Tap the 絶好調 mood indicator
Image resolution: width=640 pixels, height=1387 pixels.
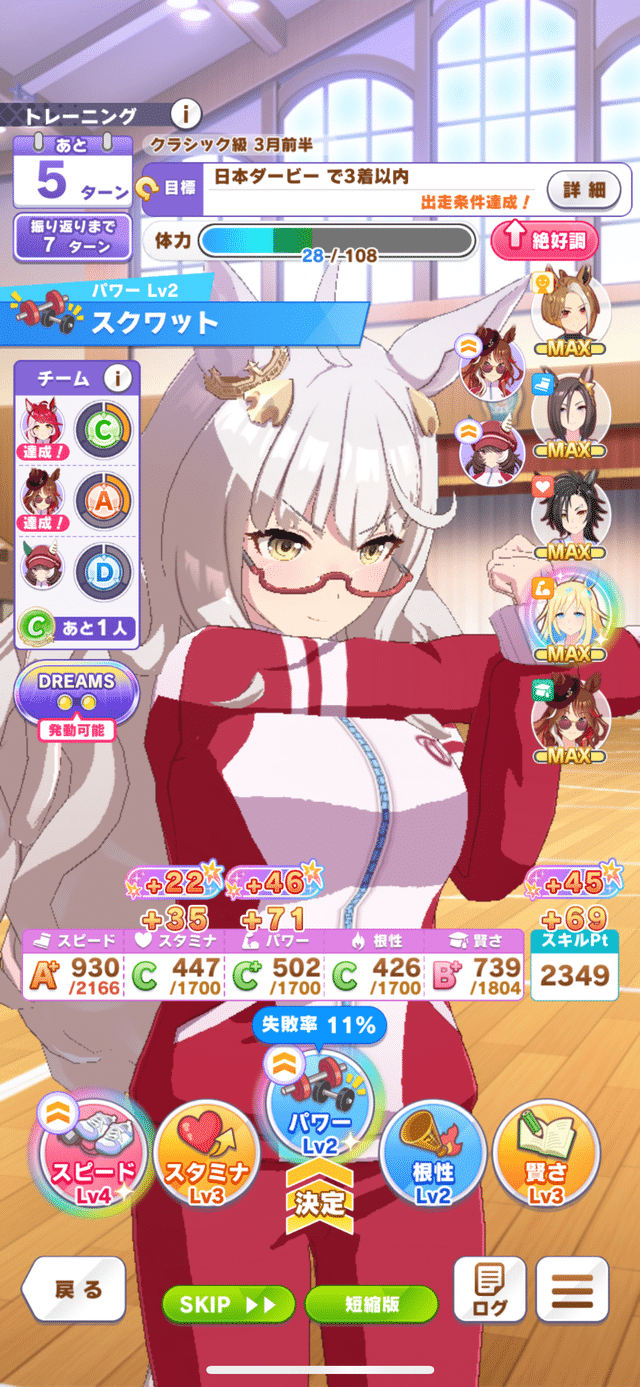tap(544, 241)
